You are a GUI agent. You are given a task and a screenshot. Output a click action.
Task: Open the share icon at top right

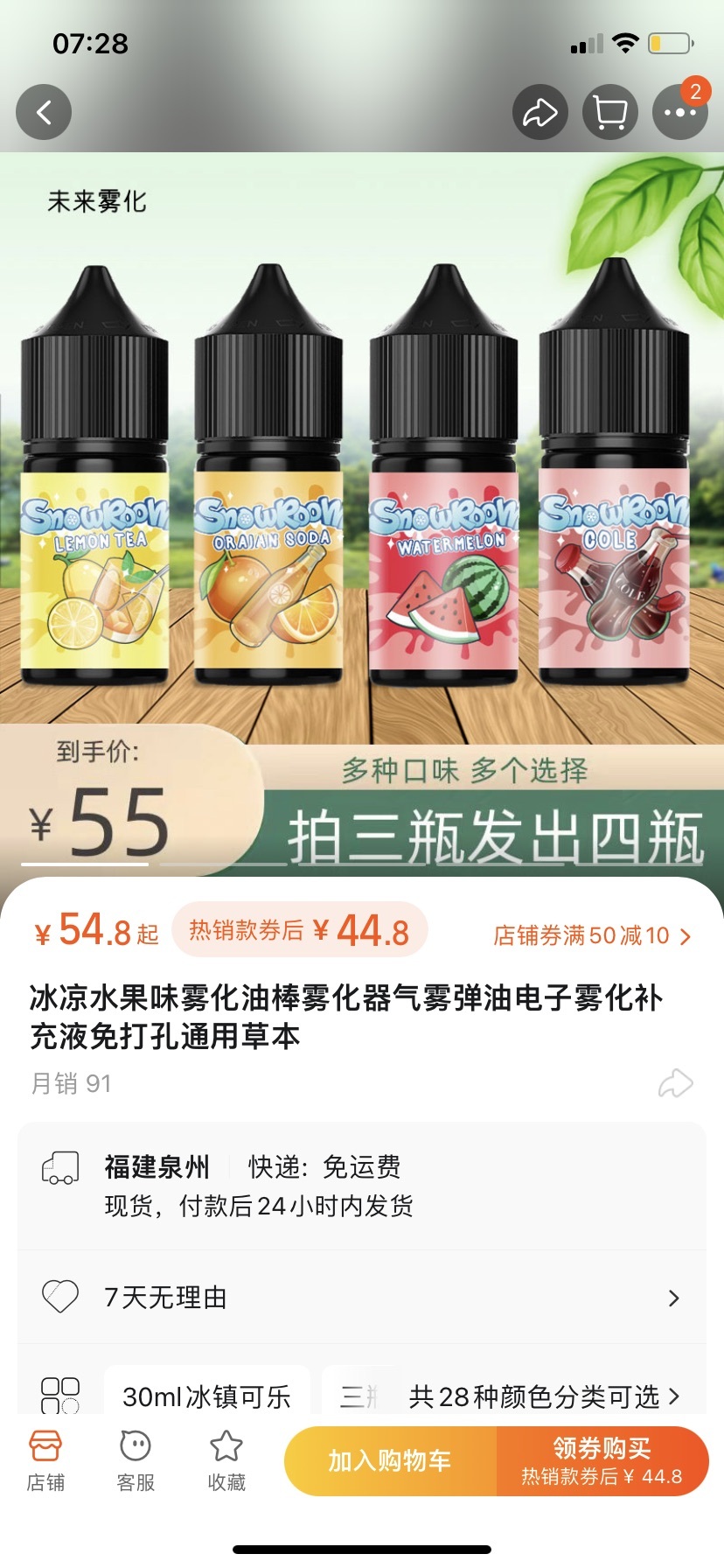(540, 112)
